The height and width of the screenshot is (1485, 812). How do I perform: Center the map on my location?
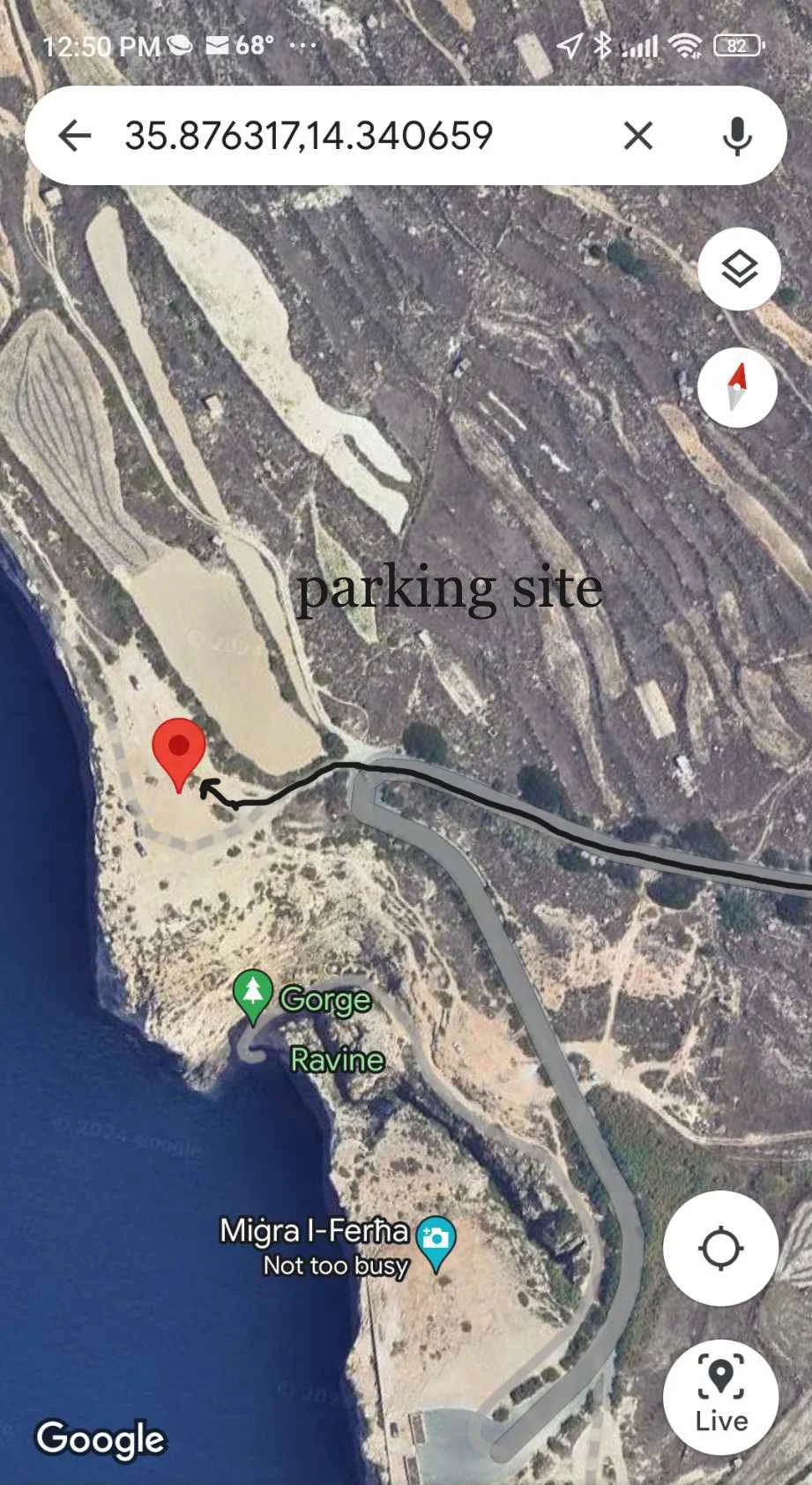(x=720, y=1248)
